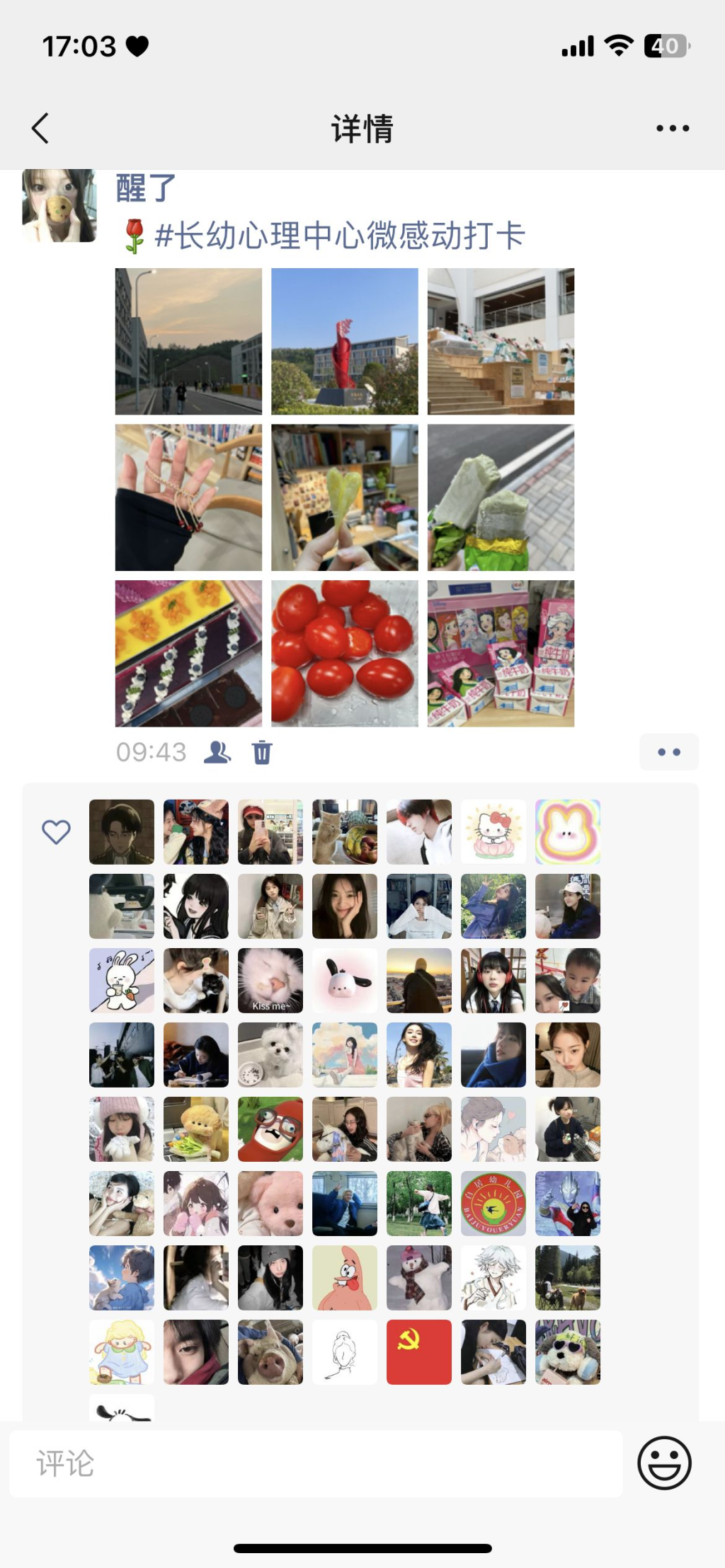Open the green ice cream bar photo
Viewport: 725px width, 1568px height.
click(x=501, y=497)
